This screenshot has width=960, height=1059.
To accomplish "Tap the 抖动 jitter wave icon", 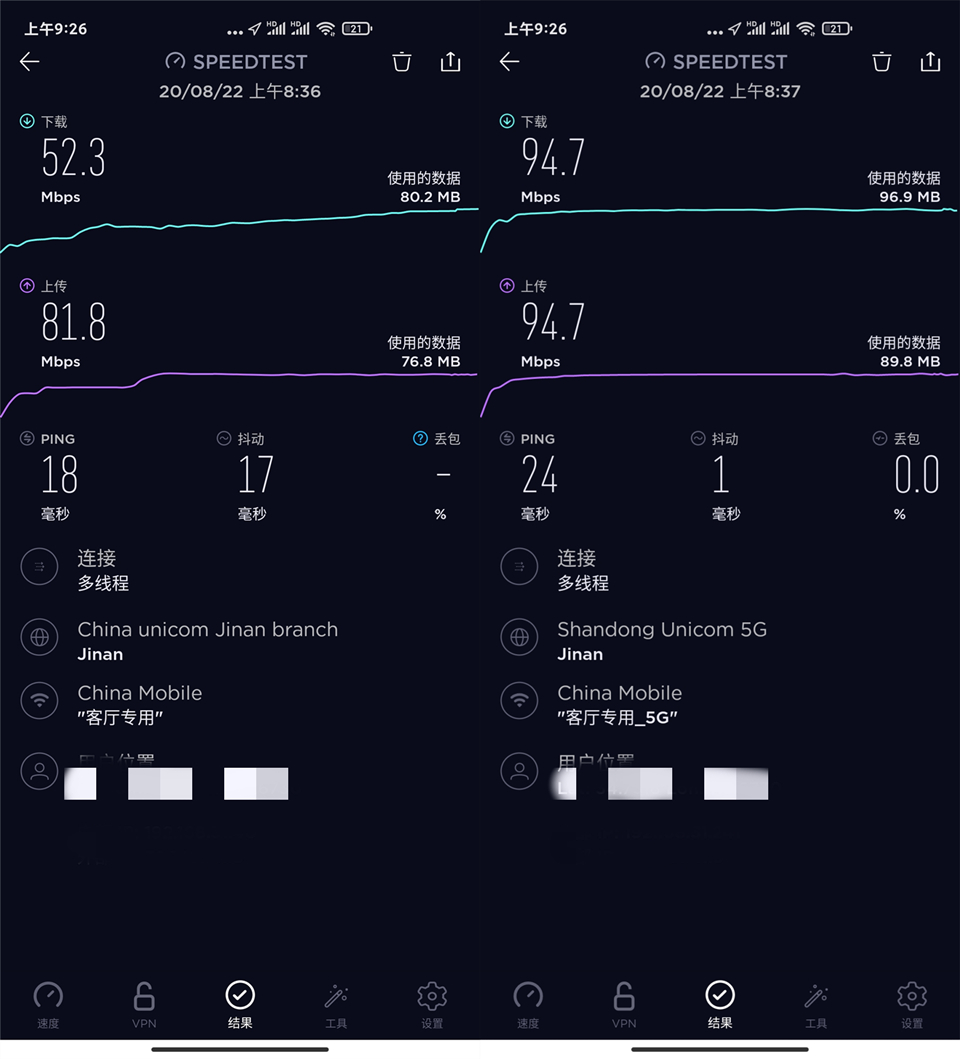I will (223, 438).
